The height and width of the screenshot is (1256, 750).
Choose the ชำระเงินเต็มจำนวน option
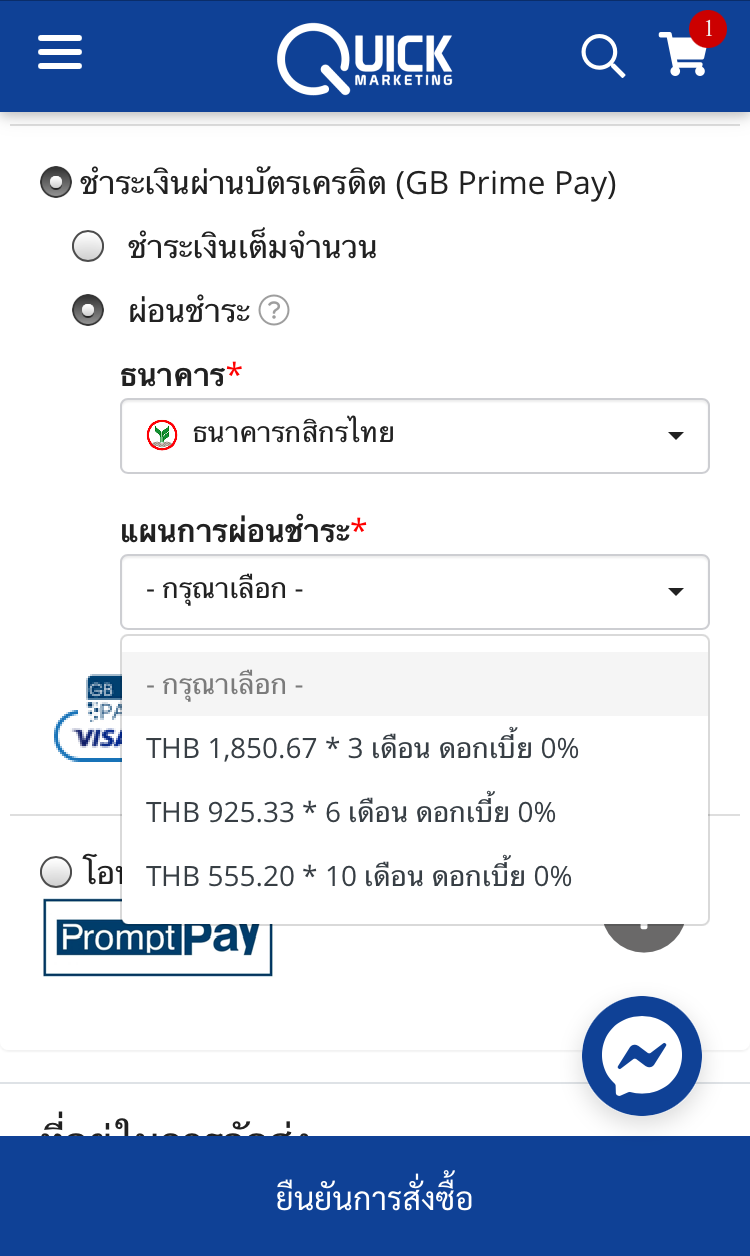(x=89, y=246)
